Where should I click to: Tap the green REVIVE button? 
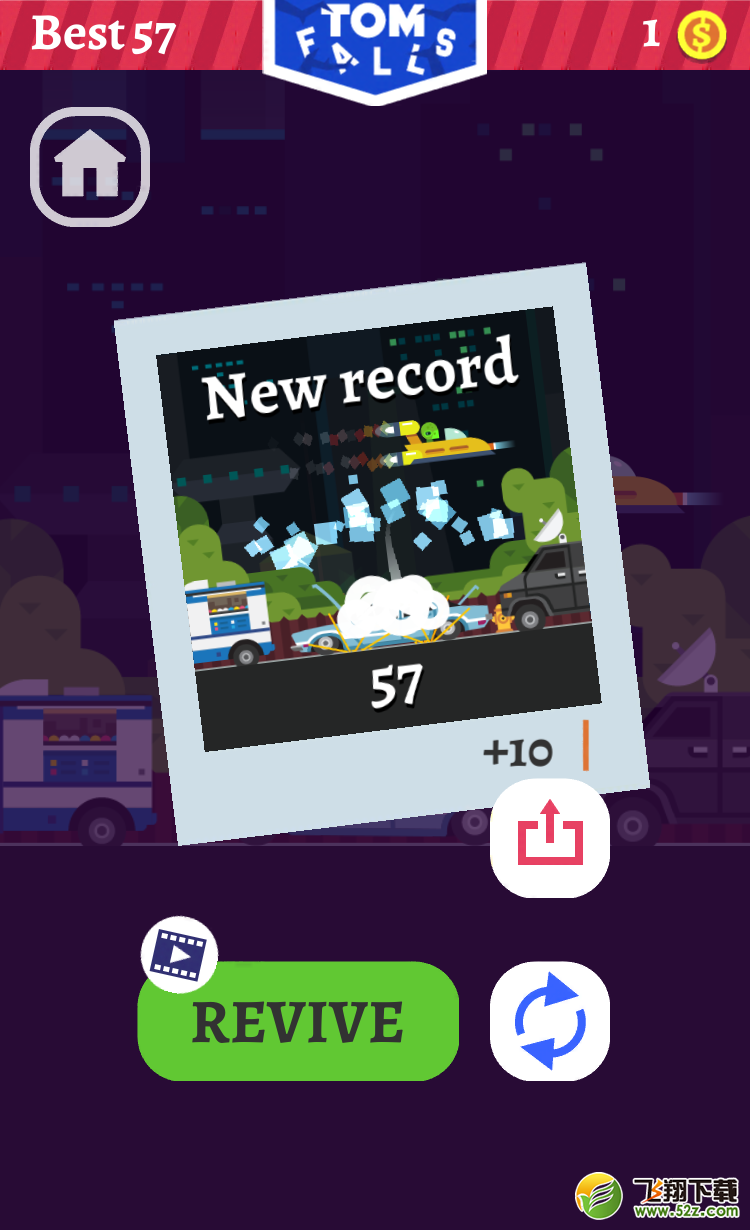click(x=298, y=1021)
